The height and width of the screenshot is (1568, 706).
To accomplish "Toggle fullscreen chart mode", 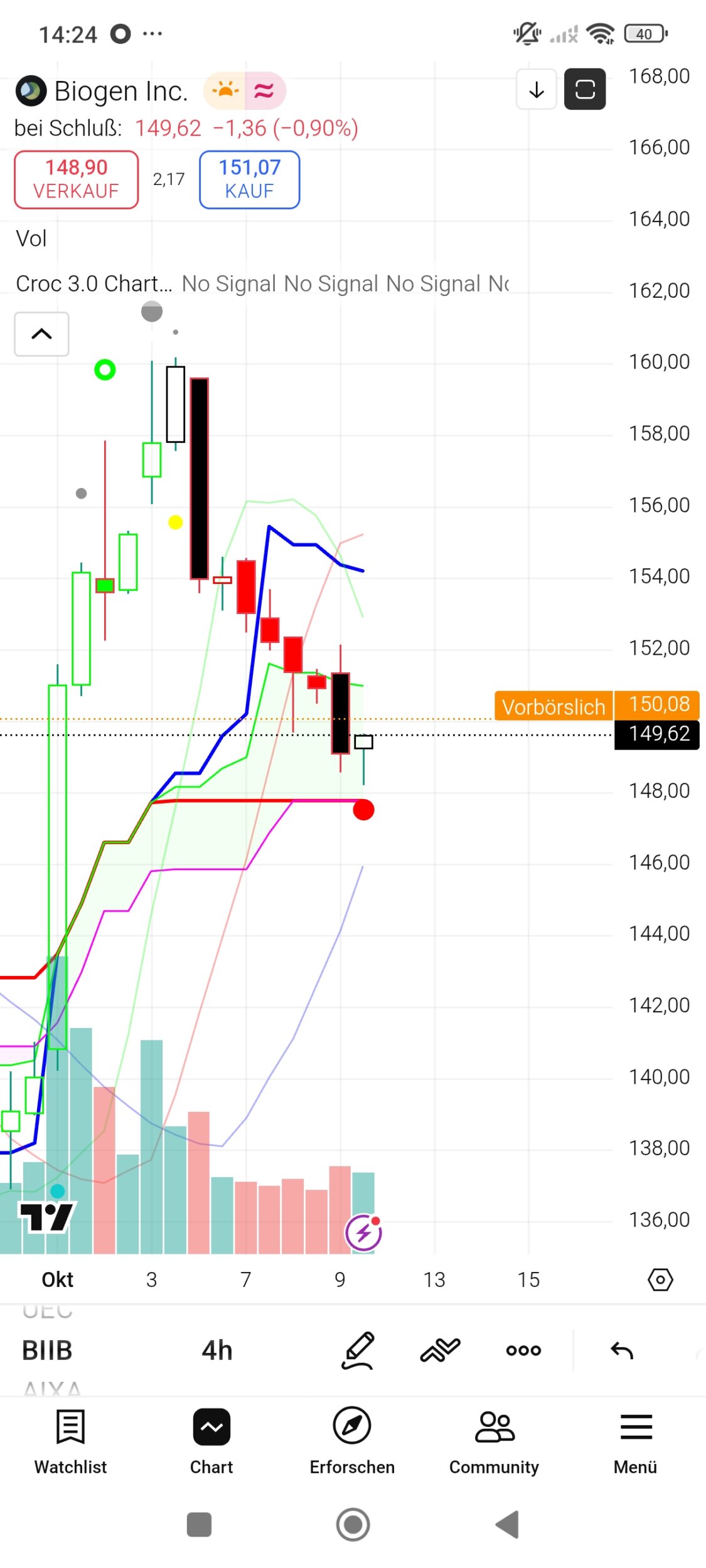I will (584, 90).
